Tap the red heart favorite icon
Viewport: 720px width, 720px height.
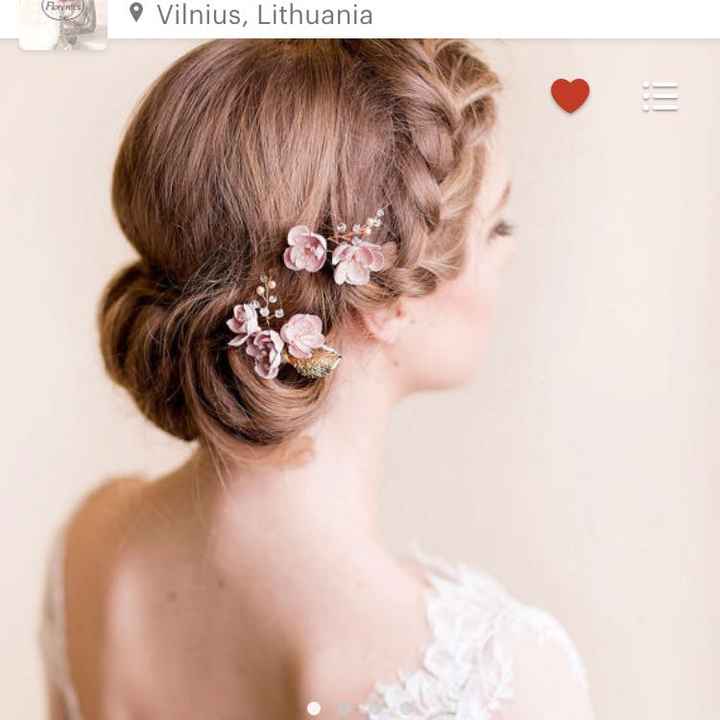click(x=570, y=96)
